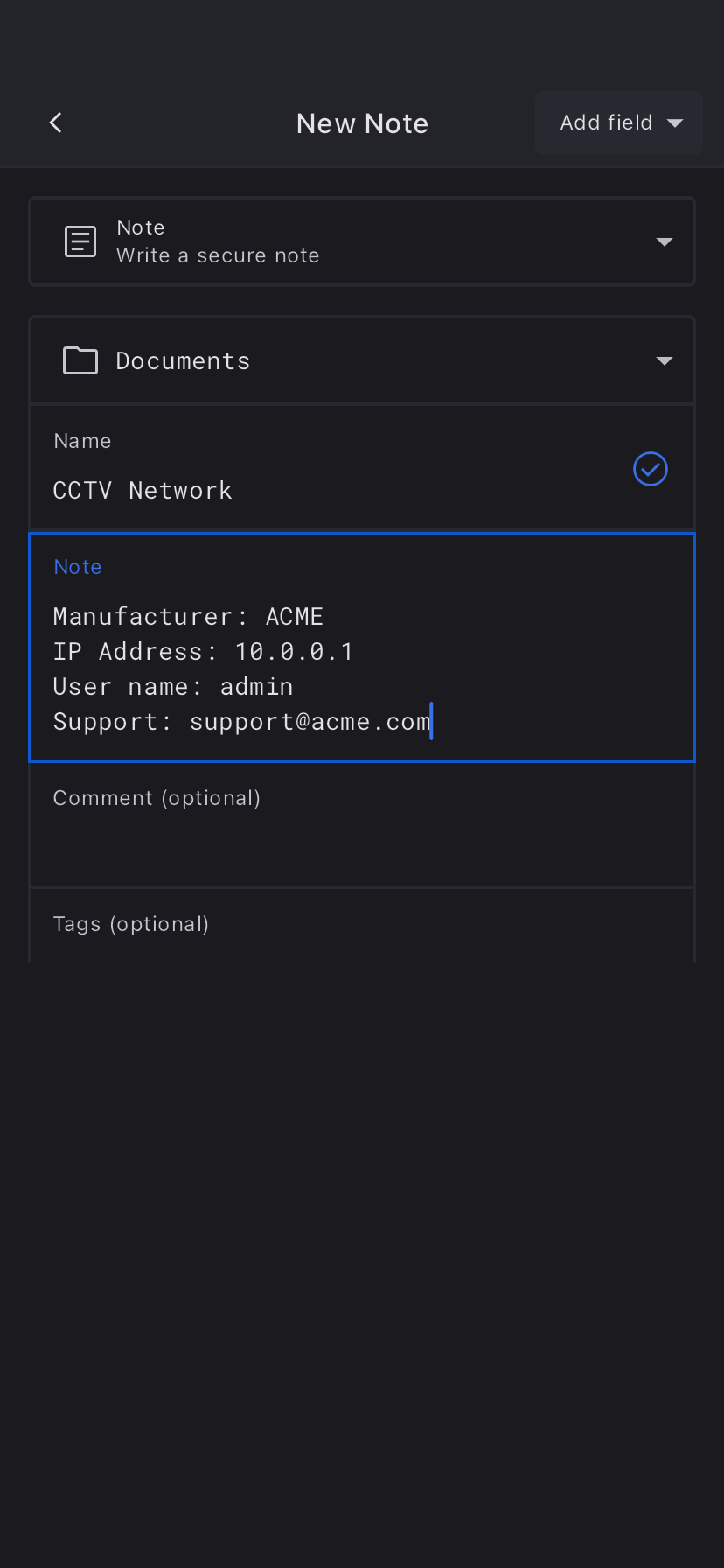The width and height of the screenshot is (724, 1568).
Task: Tap the Tags (optional) field
Action: [x=362, y=926]
